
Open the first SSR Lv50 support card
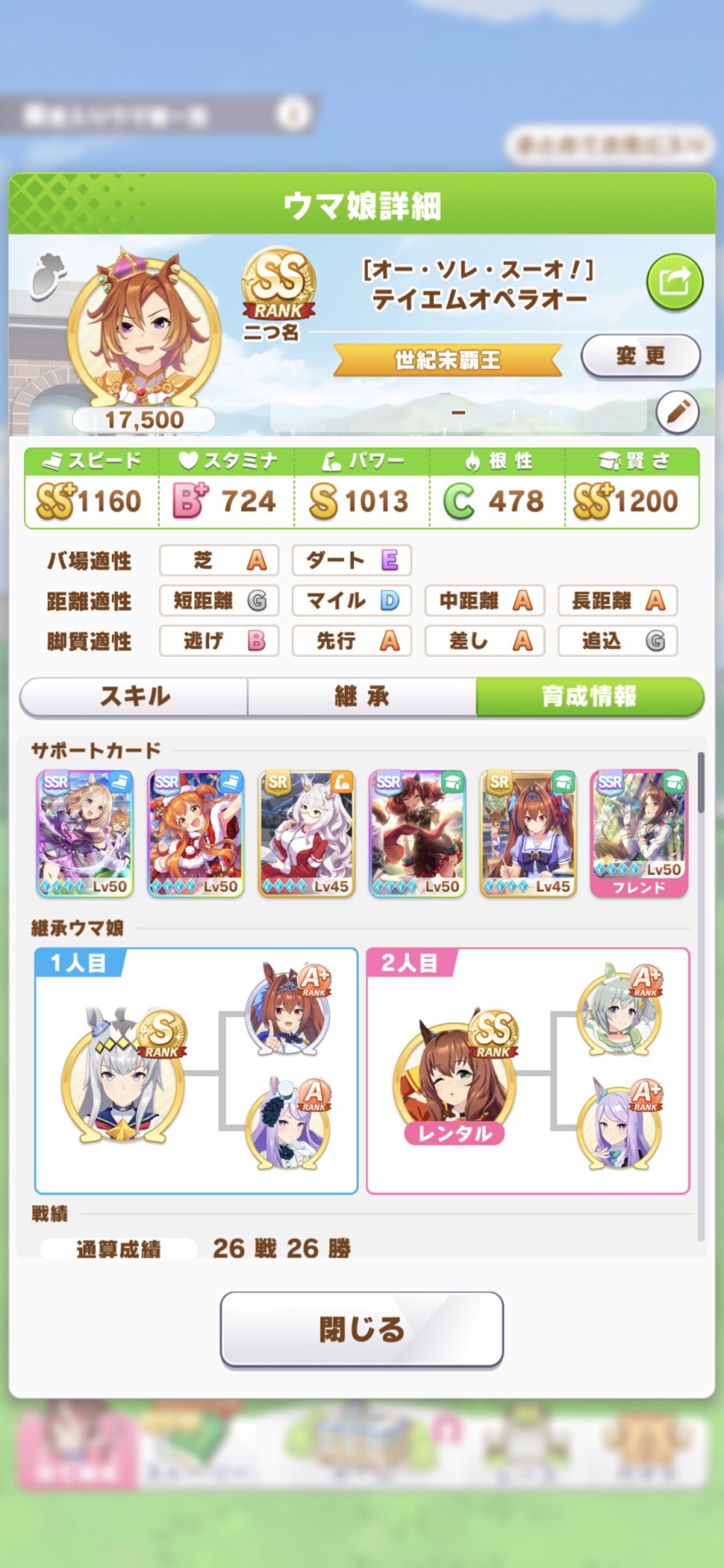[x=85, y=834]
